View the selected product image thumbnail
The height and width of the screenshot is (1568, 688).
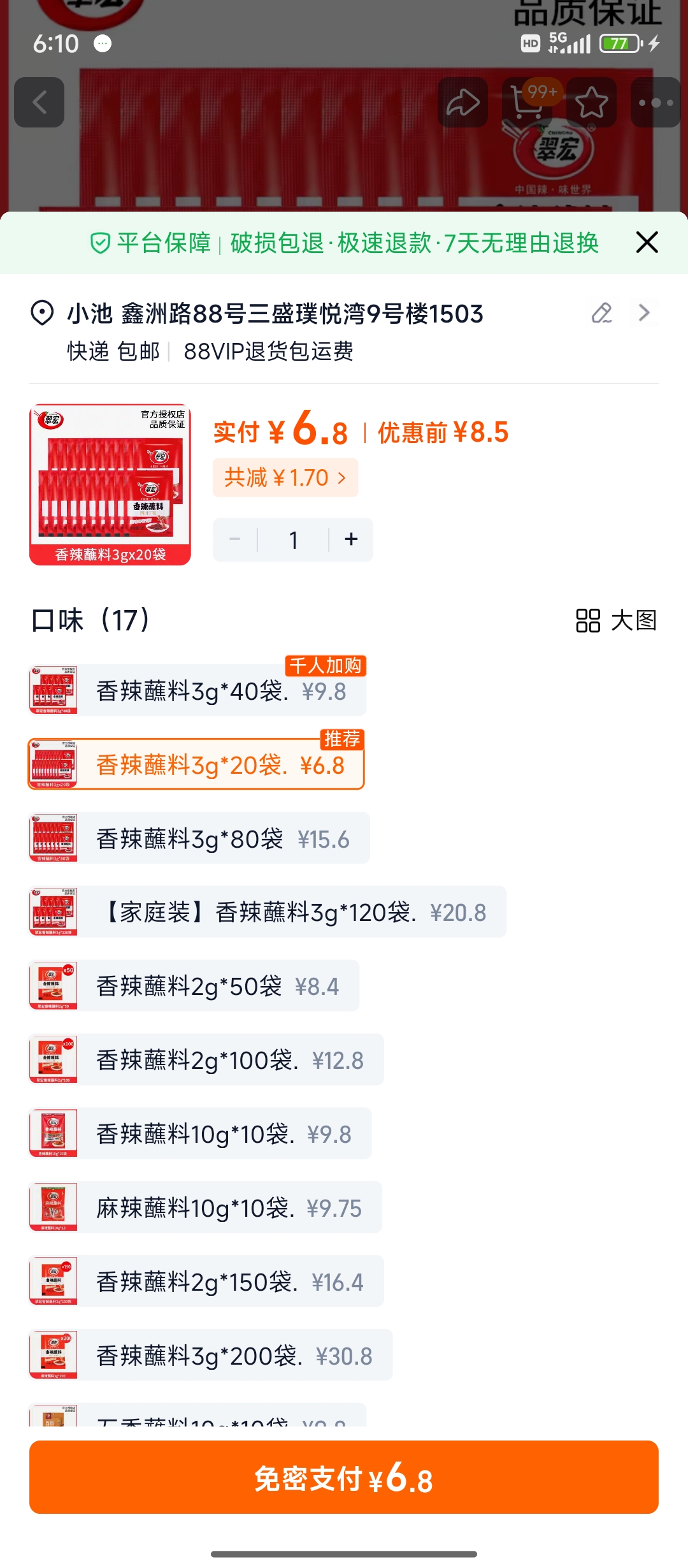[110, 484]
